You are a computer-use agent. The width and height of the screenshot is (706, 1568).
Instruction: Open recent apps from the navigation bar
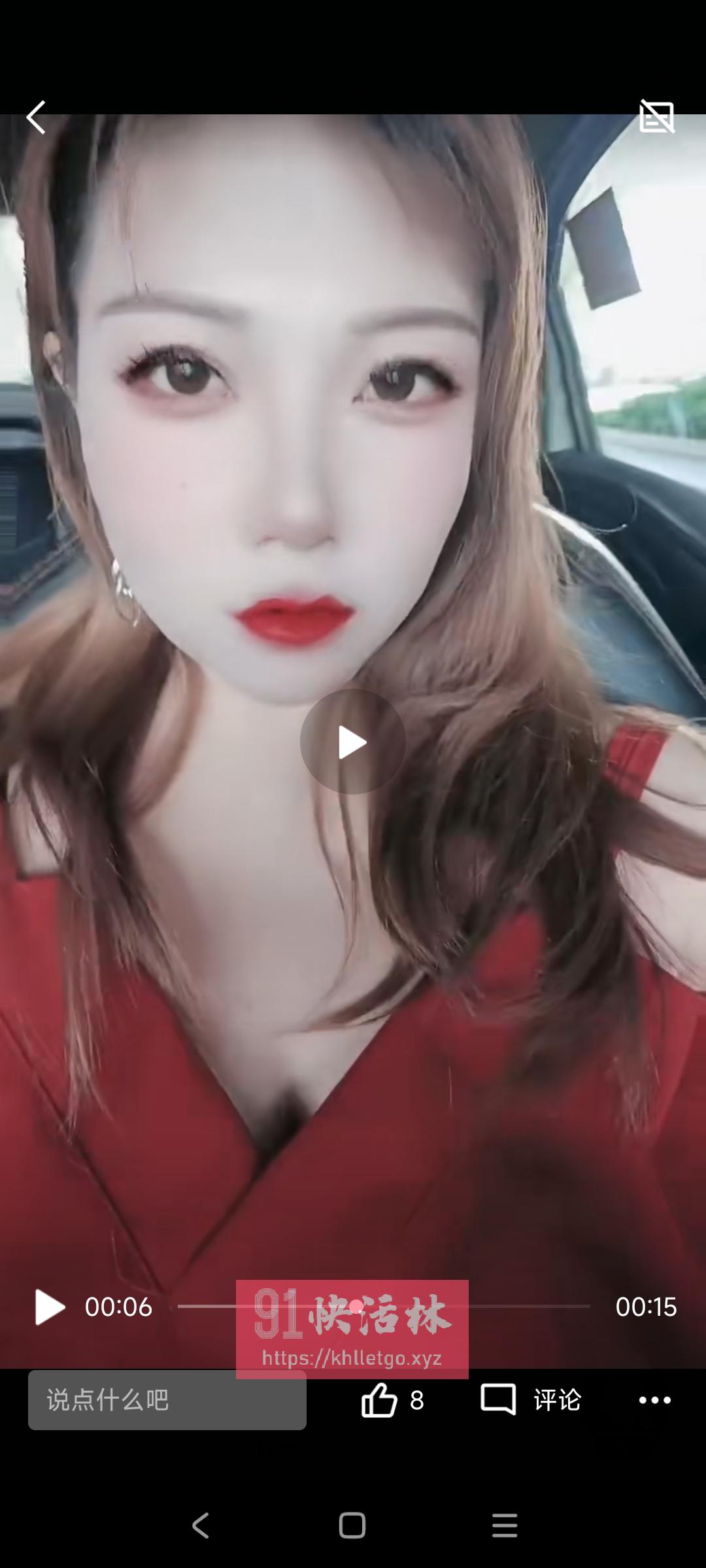[x=504, y=1526]
